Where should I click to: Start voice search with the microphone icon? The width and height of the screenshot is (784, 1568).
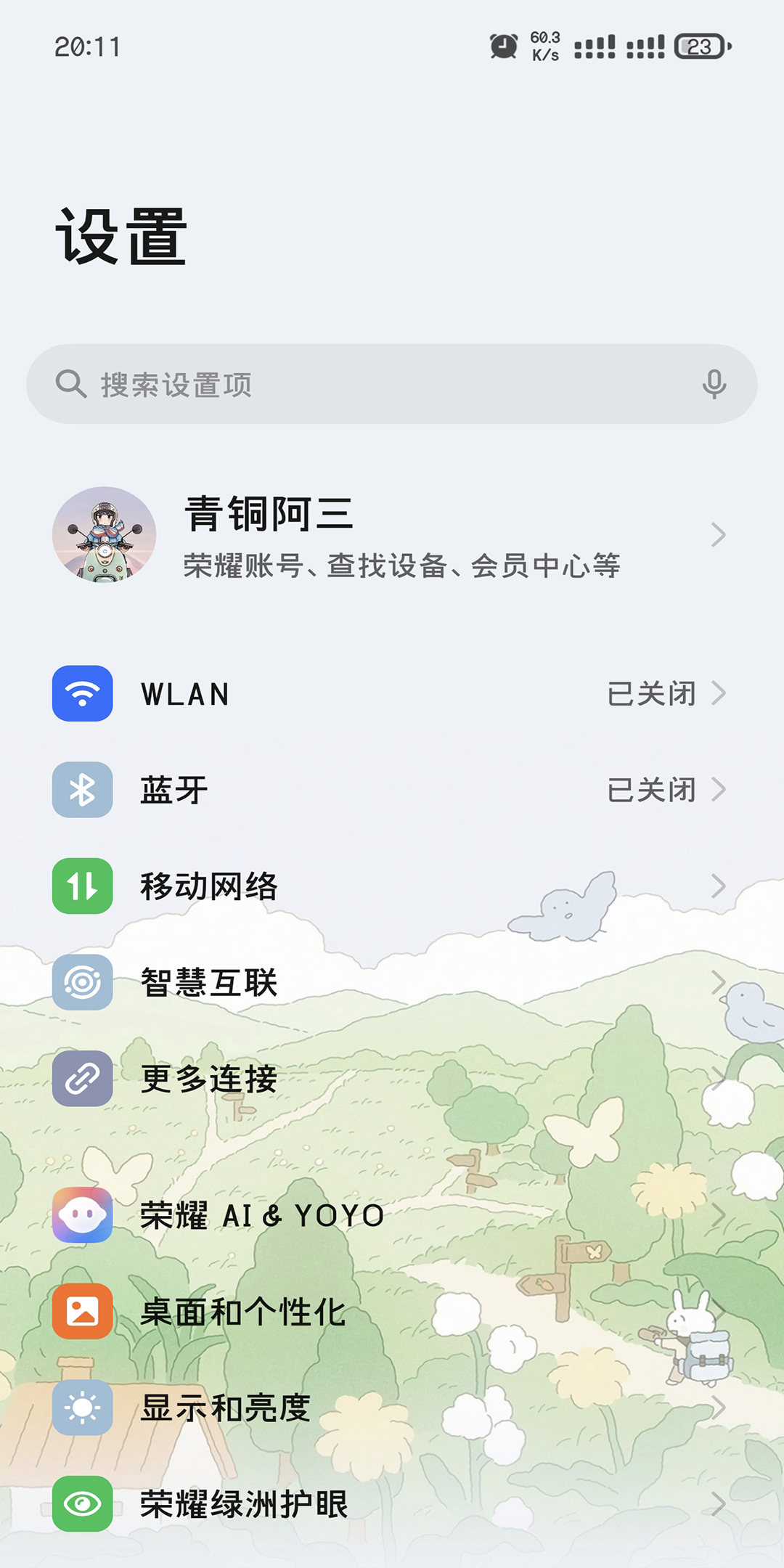[714, 384]
